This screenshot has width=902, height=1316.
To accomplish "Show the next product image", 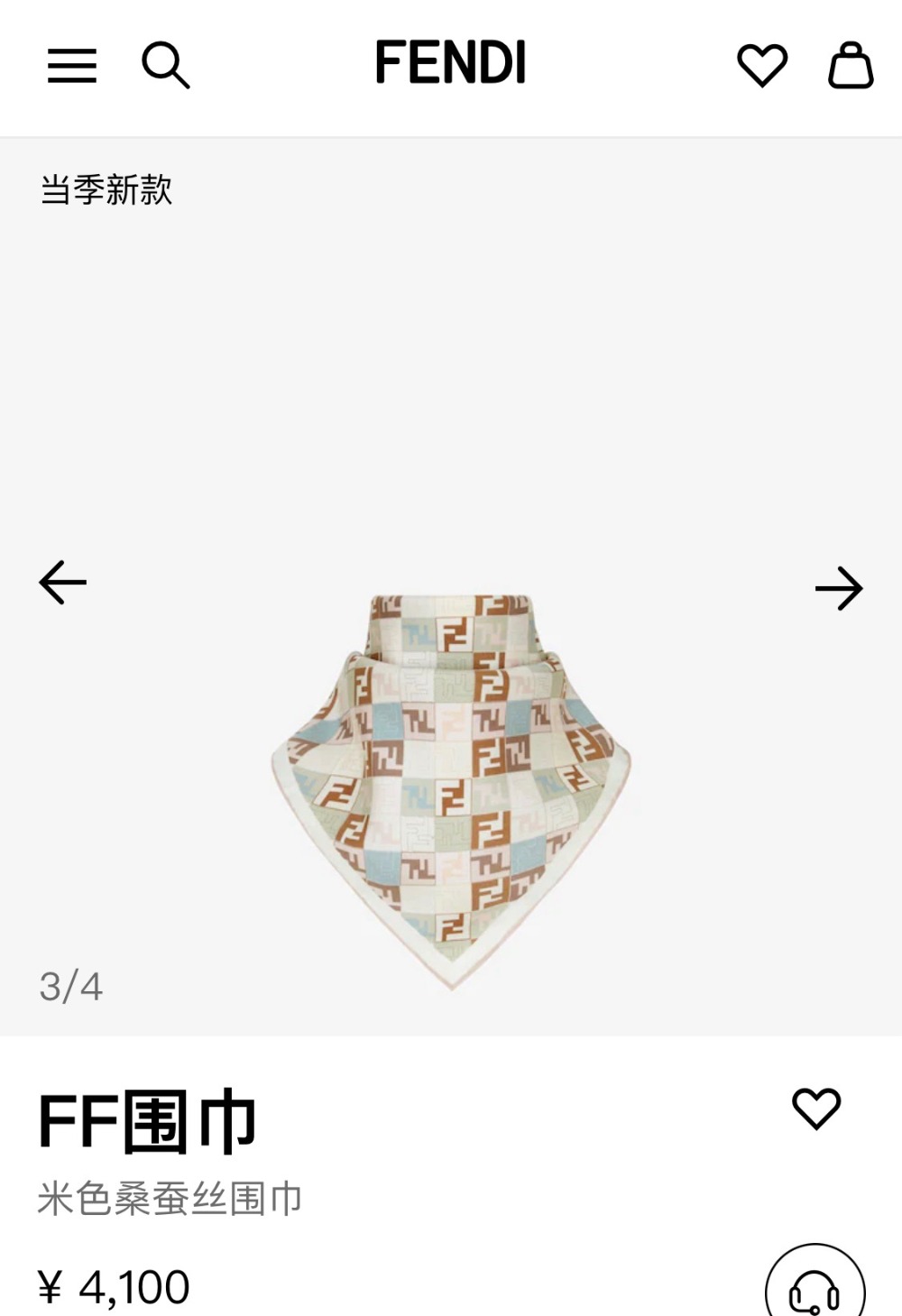I will click(x=839, y=588).
